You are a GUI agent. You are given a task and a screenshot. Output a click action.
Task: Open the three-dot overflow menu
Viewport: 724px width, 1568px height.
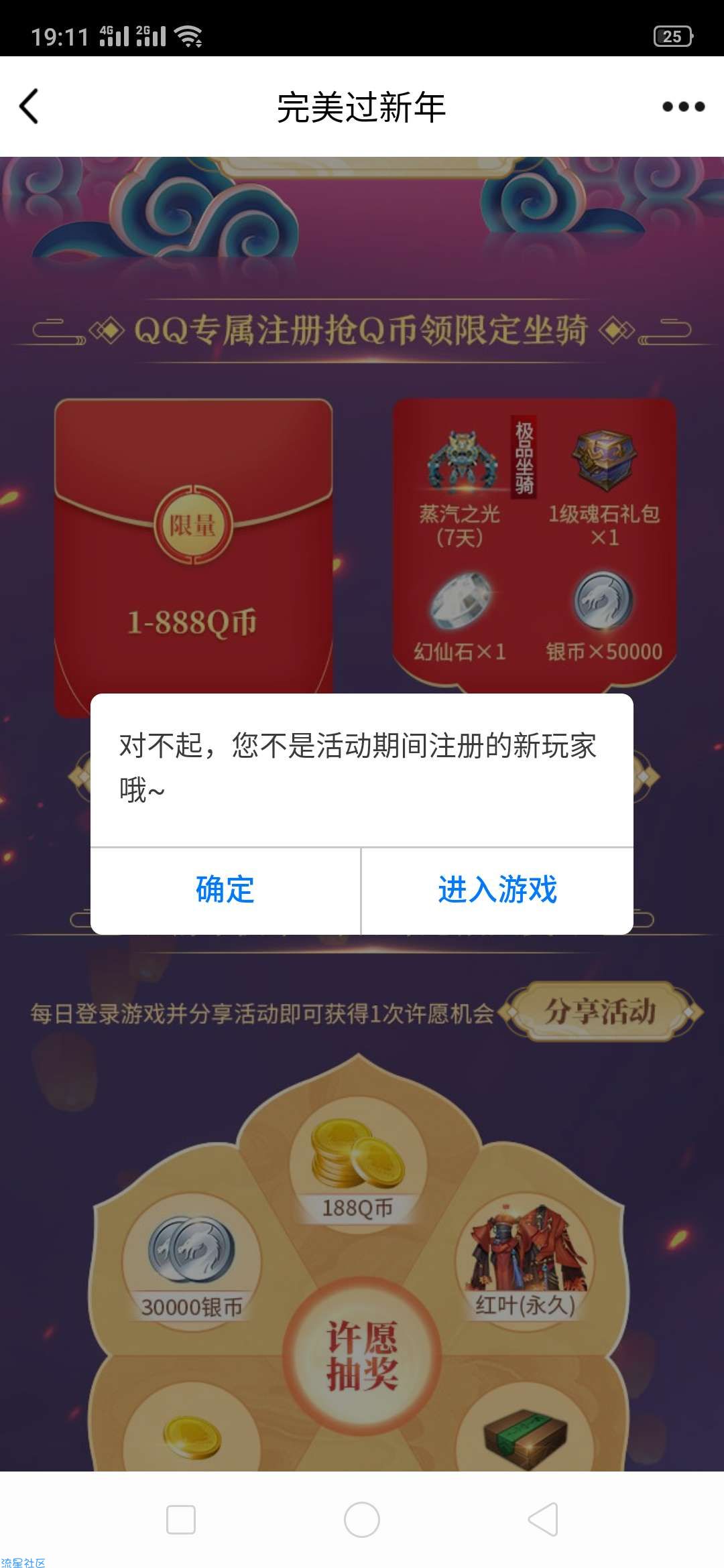pos(683,107)
